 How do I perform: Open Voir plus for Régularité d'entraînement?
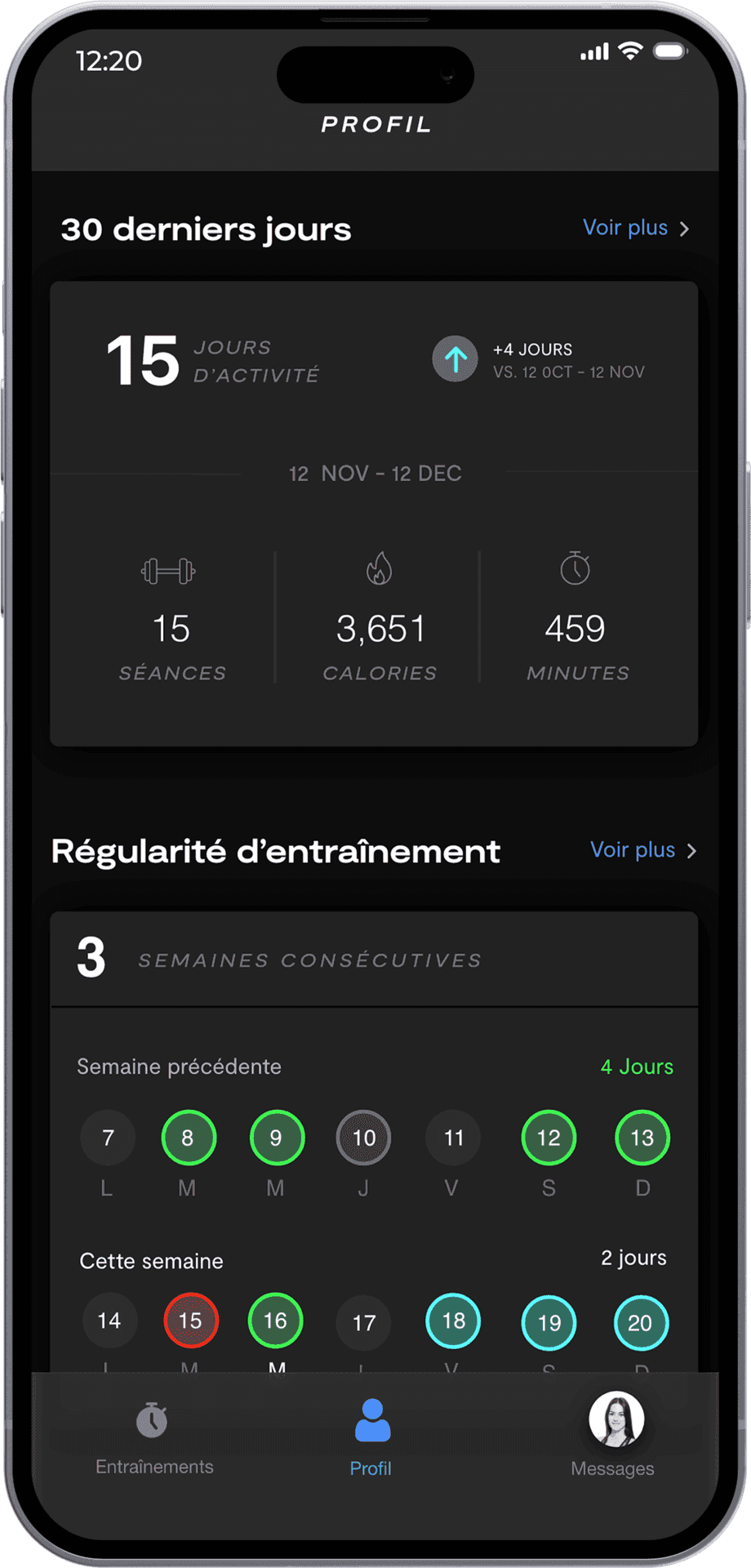(x=642, y=850)
